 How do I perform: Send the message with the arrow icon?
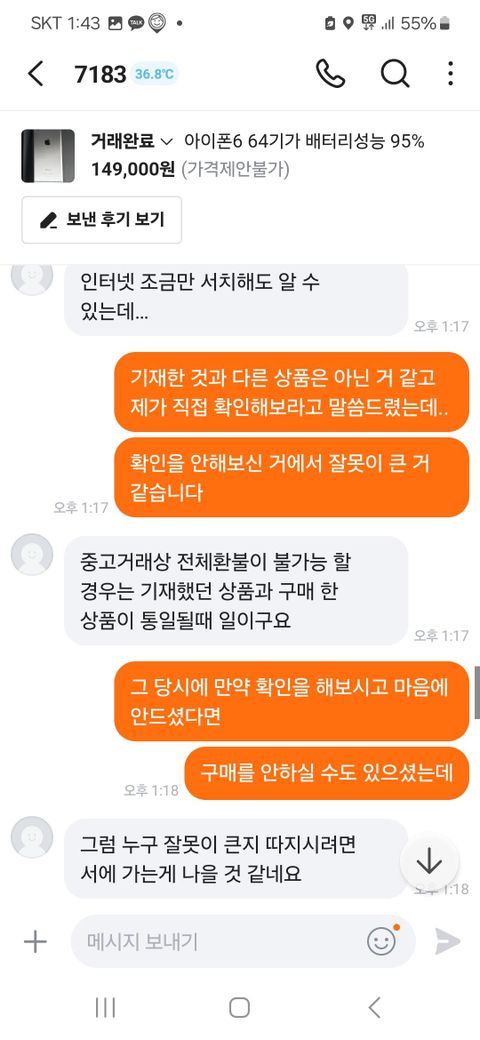click(448, 941)
